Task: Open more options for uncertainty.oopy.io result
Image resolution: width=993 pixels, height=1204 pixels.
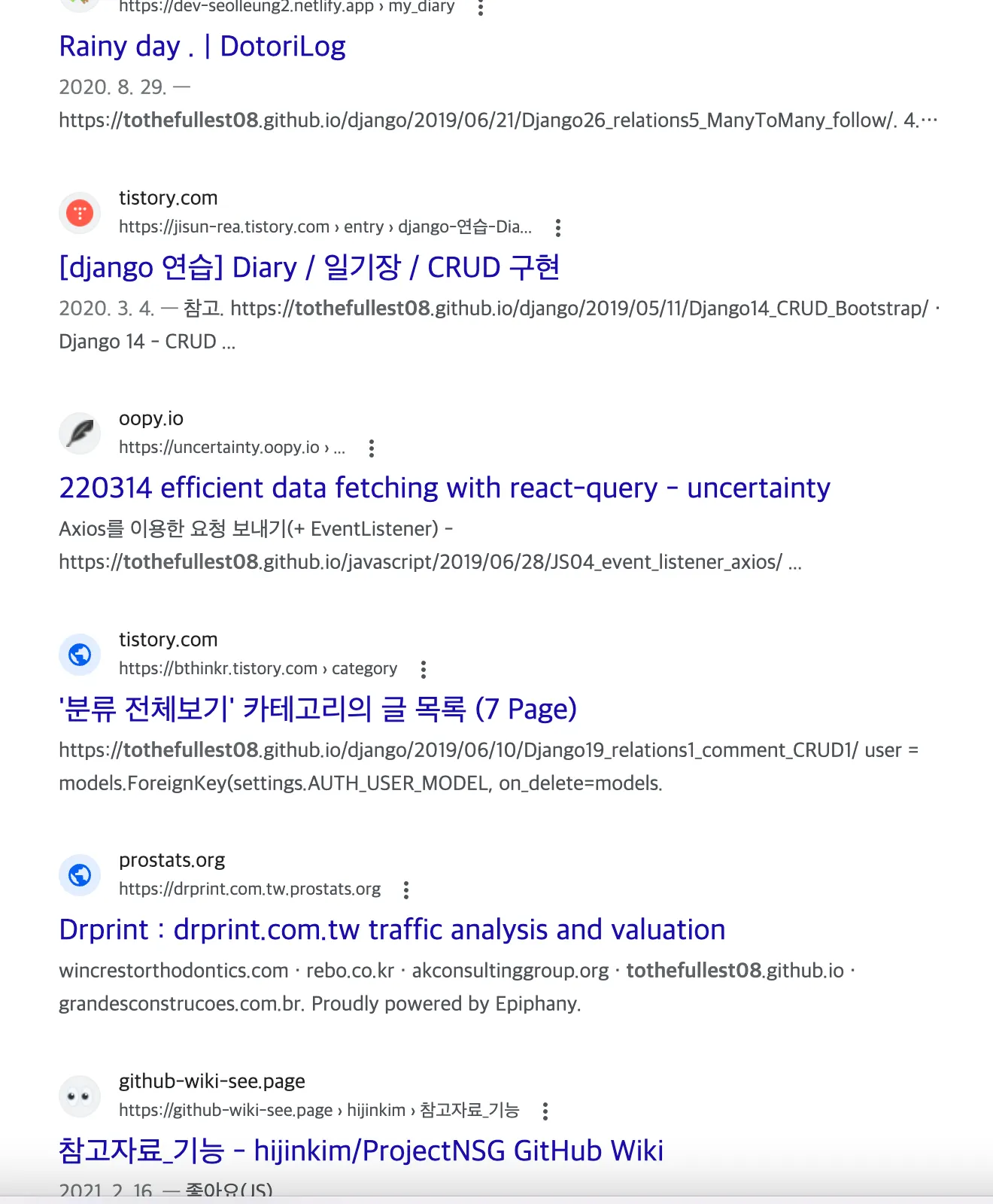Action: (x=371, y=448)
